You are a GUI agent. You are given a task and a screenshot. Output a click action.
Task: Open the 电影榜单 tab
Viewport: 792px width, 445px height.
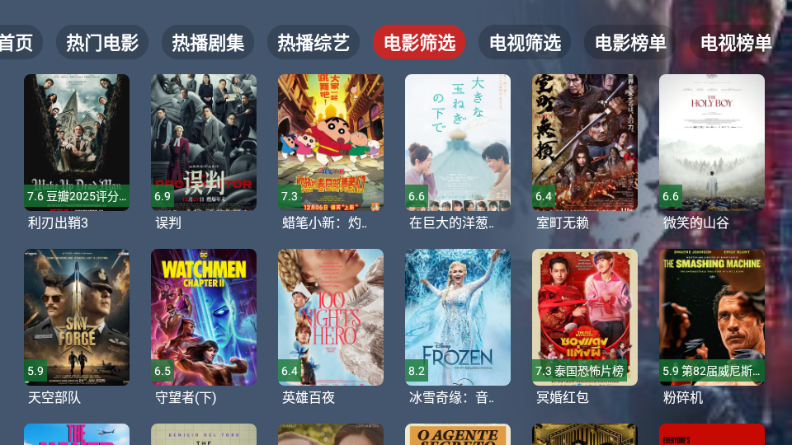(x=630, y=43)
